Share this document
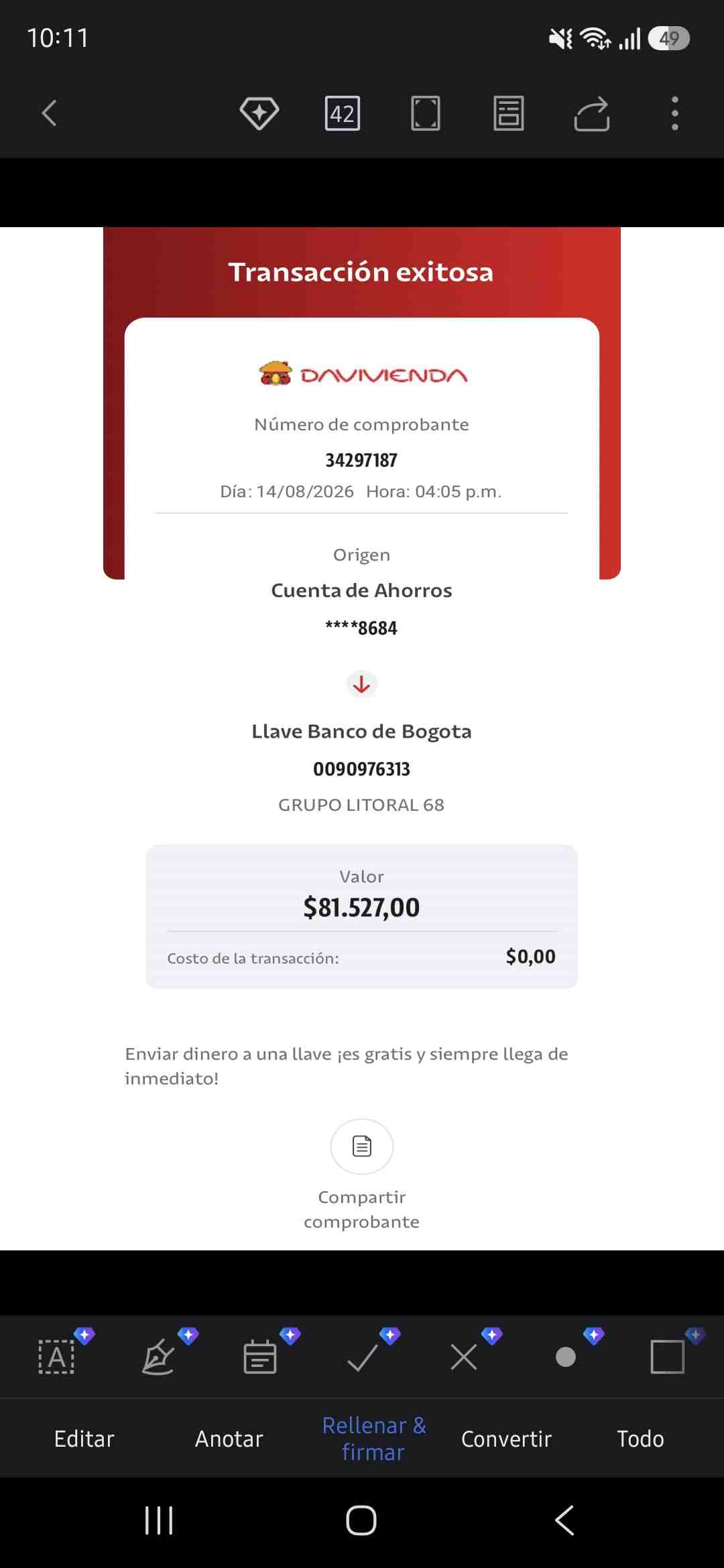724x1568 pixels. [x=592, y=113]
